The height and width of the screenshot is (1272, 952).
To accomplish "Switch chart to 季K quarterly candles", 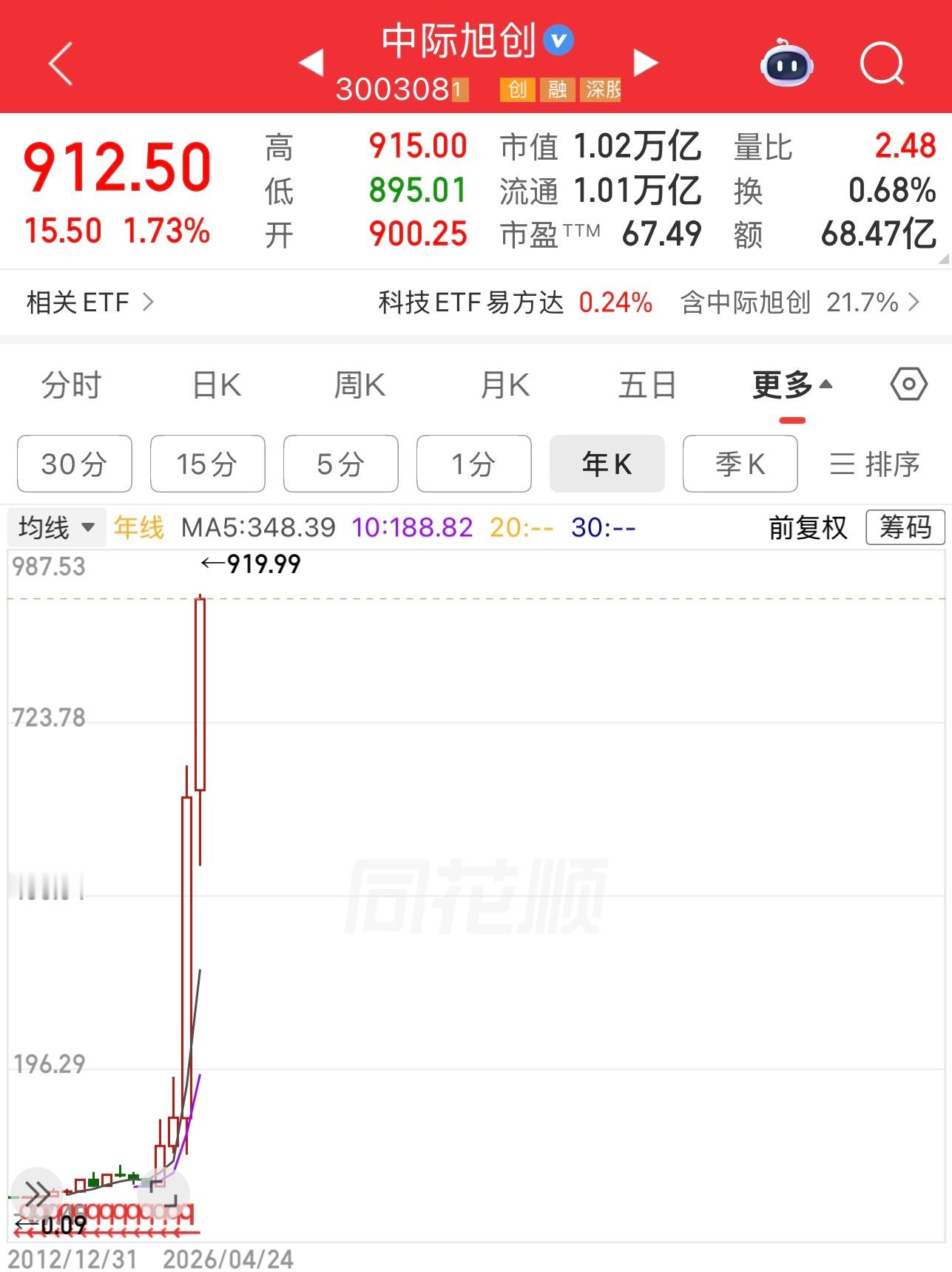I will click(x=740, y=464).
